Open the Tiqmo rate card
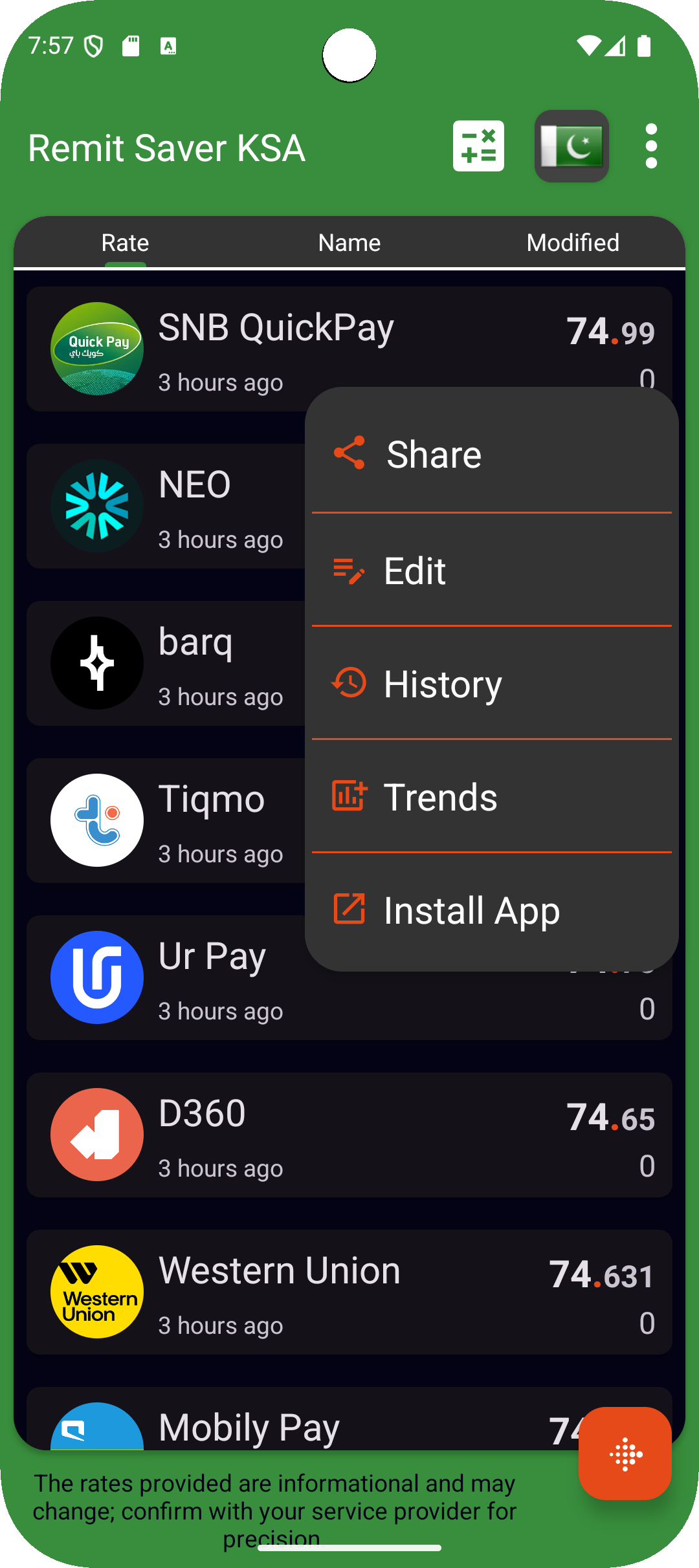This screenshot has width=699, height=1568. pos(168,820)
